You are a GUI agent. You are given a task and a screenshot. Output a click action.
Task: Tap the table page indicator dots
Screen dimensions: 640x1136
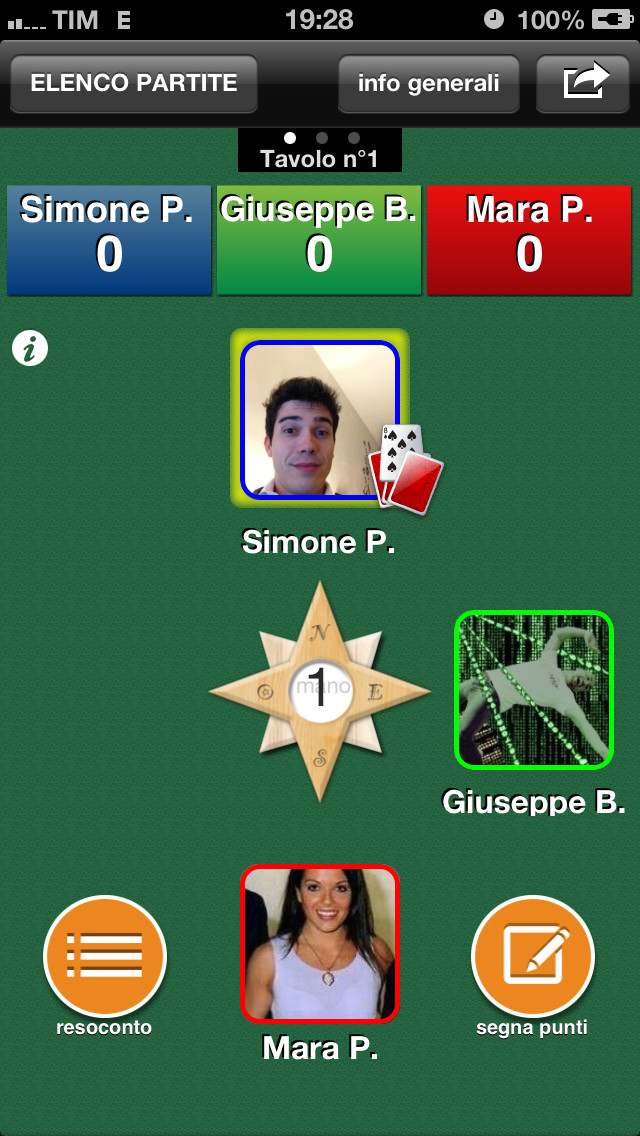[x=321, y=138]
